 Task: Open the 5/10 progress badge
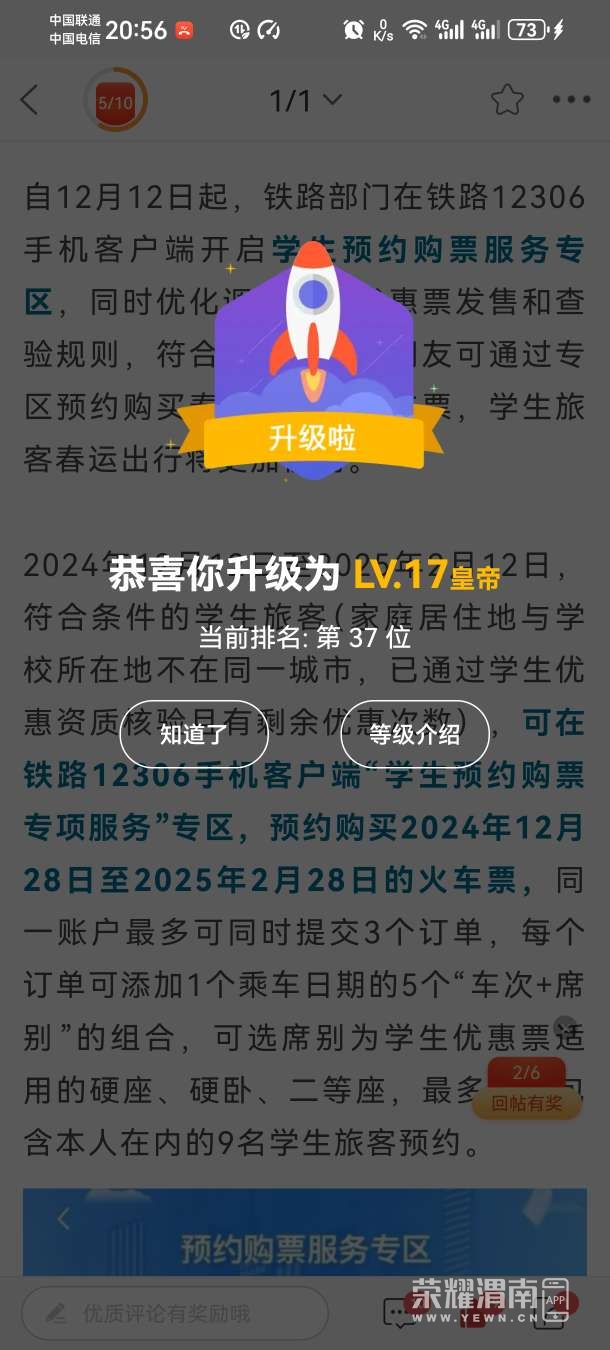[x=115, y=101]
